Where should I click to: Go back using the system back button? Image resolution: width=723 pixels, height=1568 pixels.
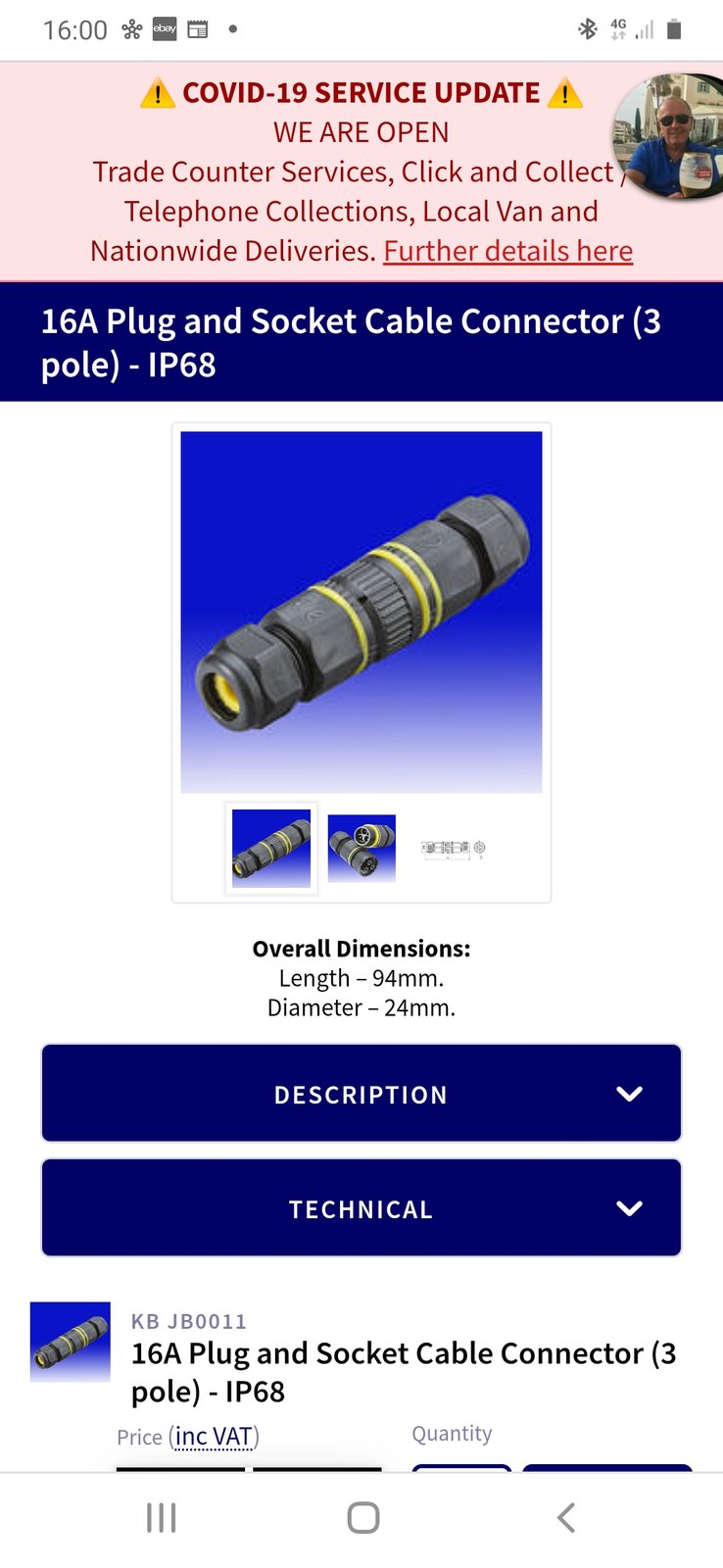click(x=565, y=1517)
